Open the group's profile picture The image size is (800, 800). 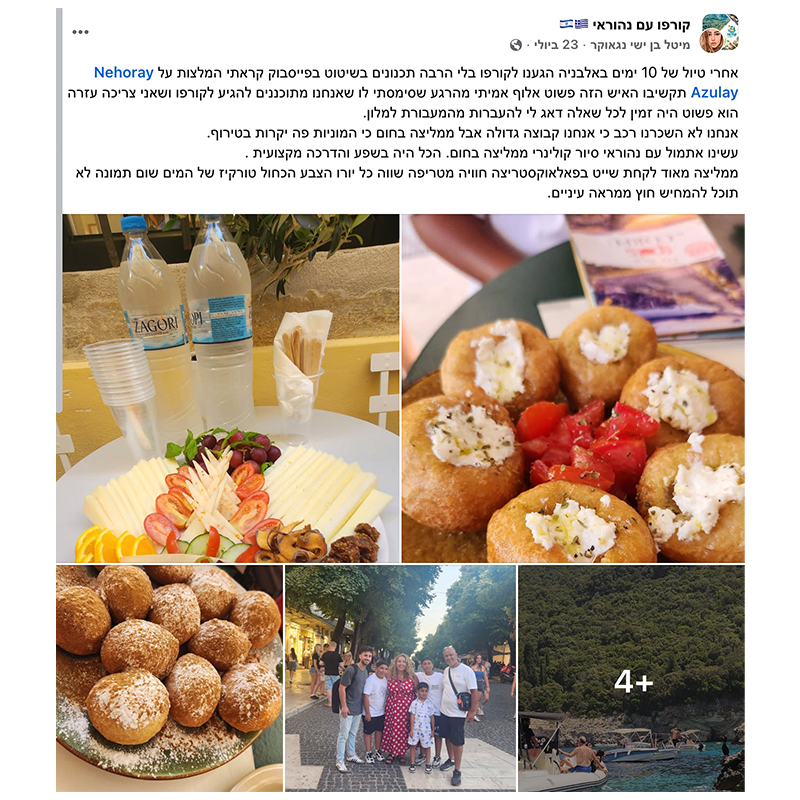point(719,32)
